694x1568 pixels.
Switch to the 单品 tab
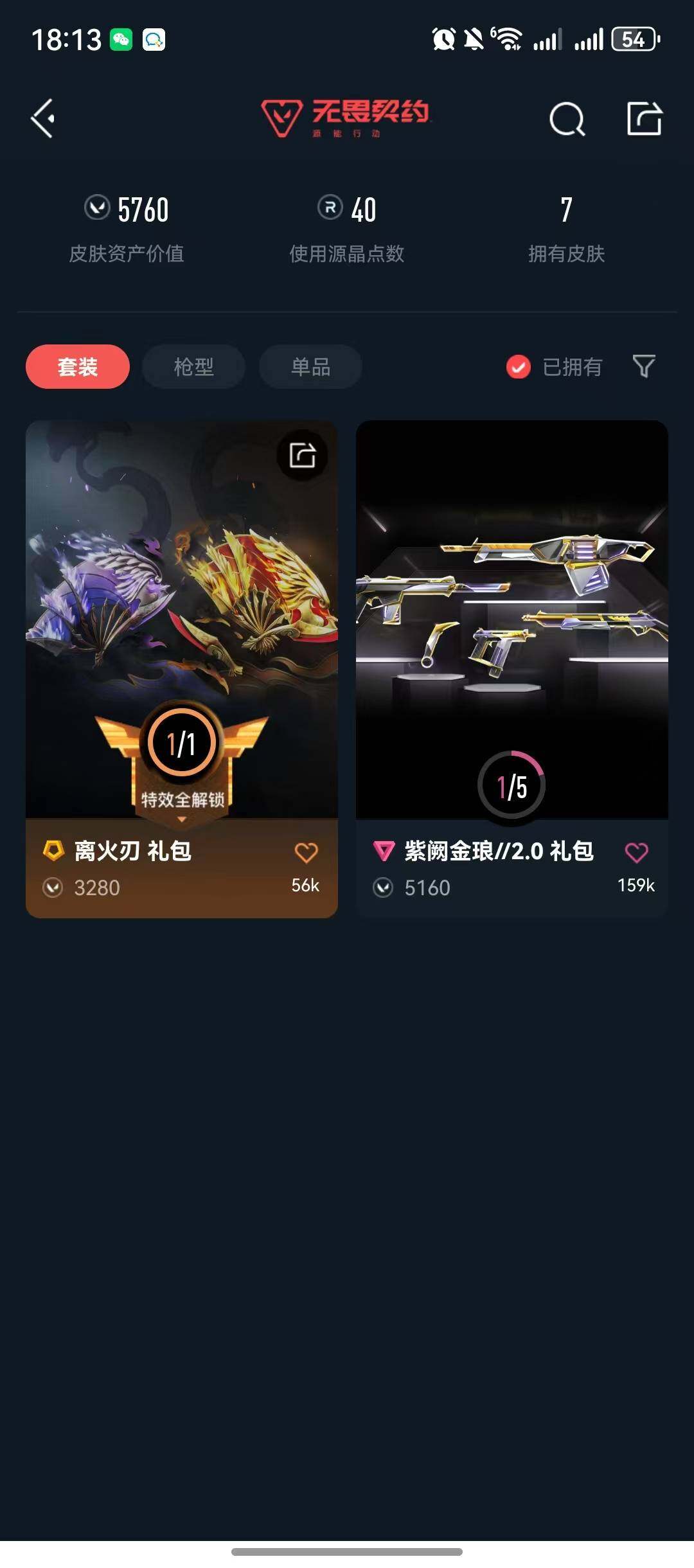coord(310,366)
